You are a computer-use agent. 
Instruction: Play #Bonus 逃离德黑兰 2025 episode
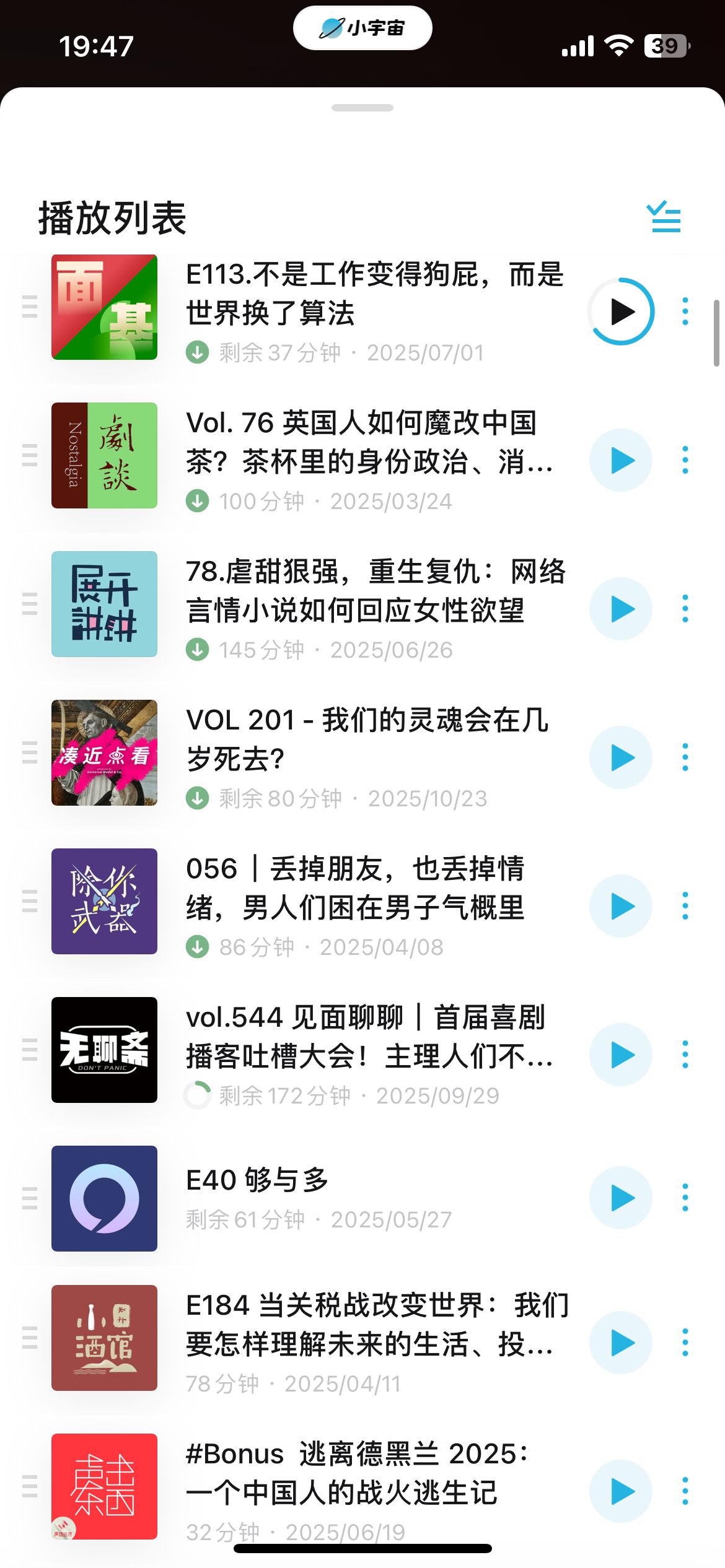click(621, 1491)
